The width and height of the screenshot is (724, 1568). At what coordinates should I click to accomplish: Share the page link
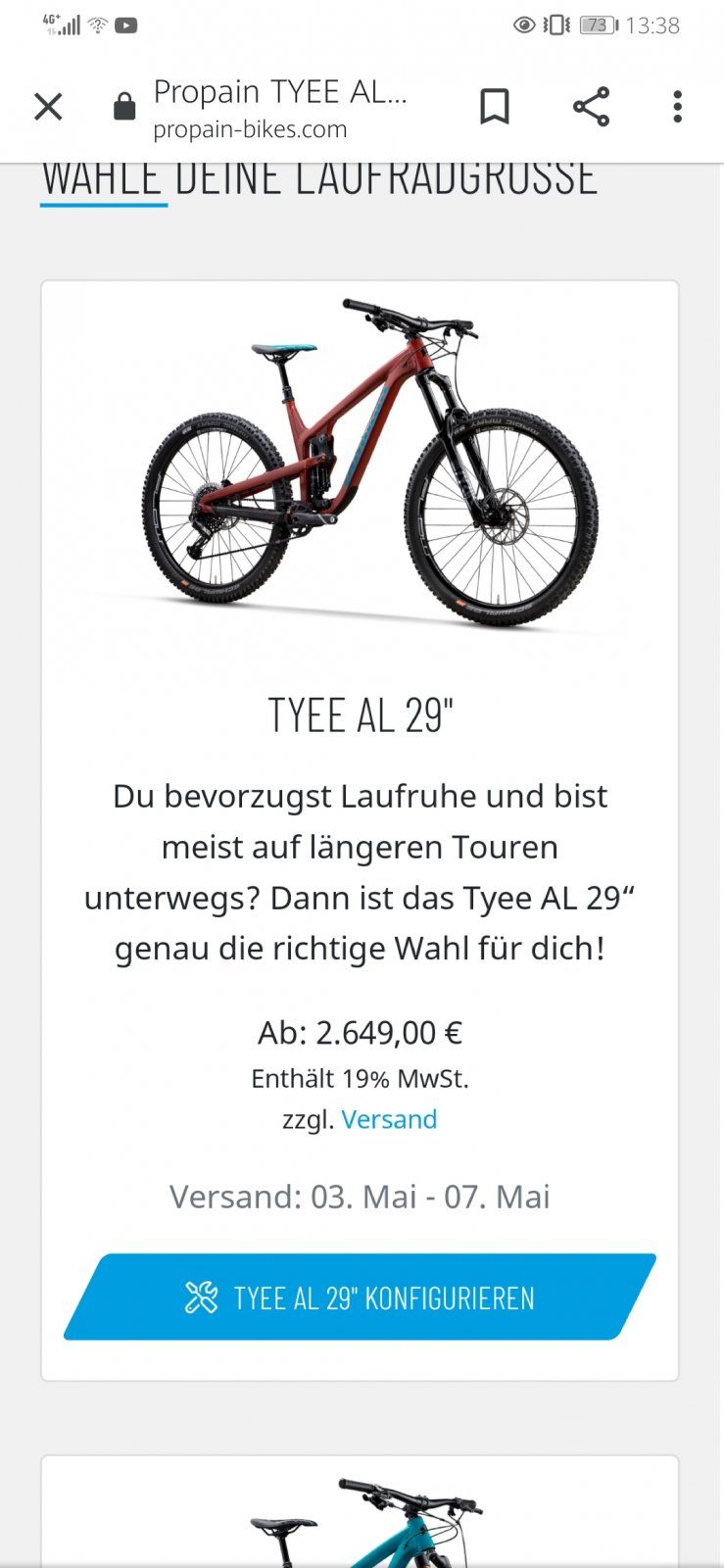[591, 107]
